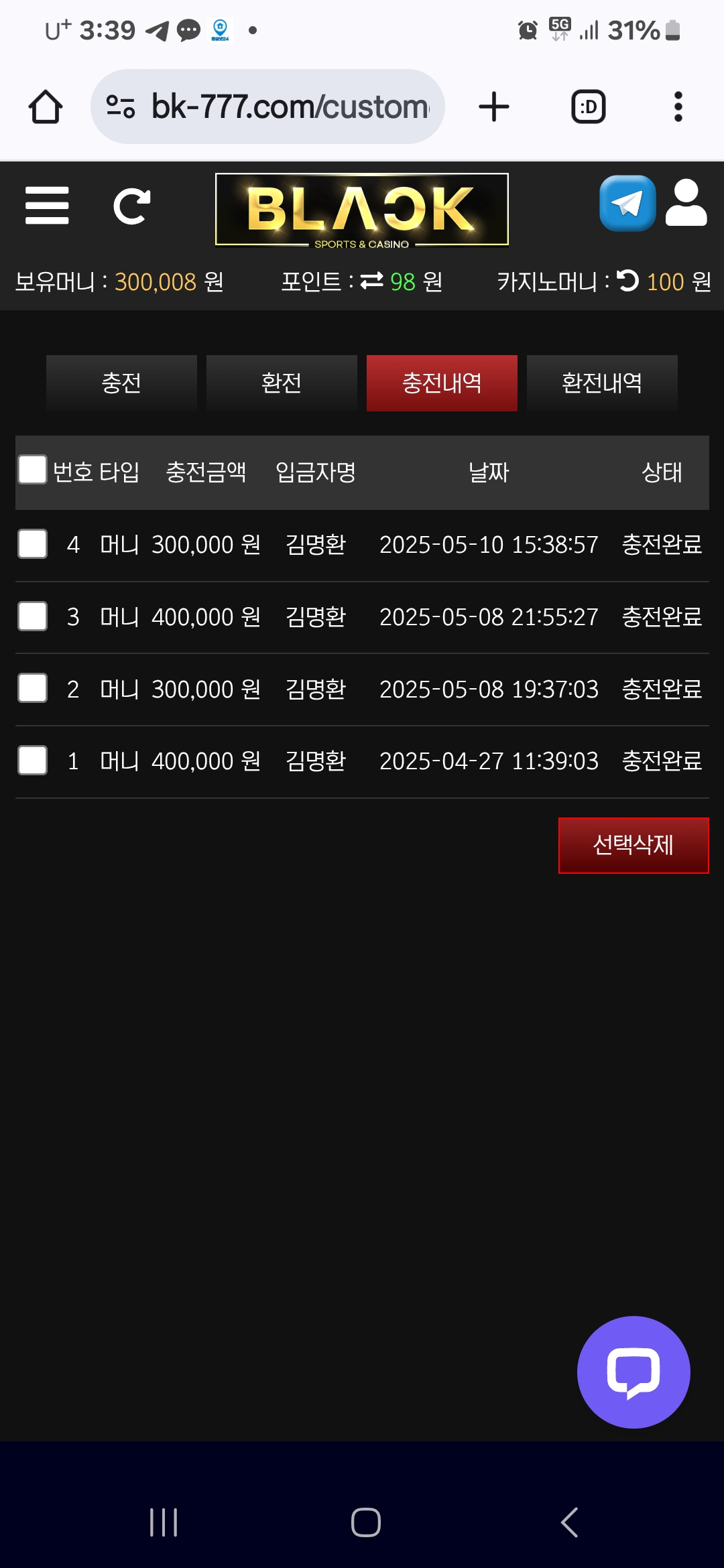This screenshot has width=724, height=1568.
Task: Open the Telegram contact icon
Action: click(627, 203)
